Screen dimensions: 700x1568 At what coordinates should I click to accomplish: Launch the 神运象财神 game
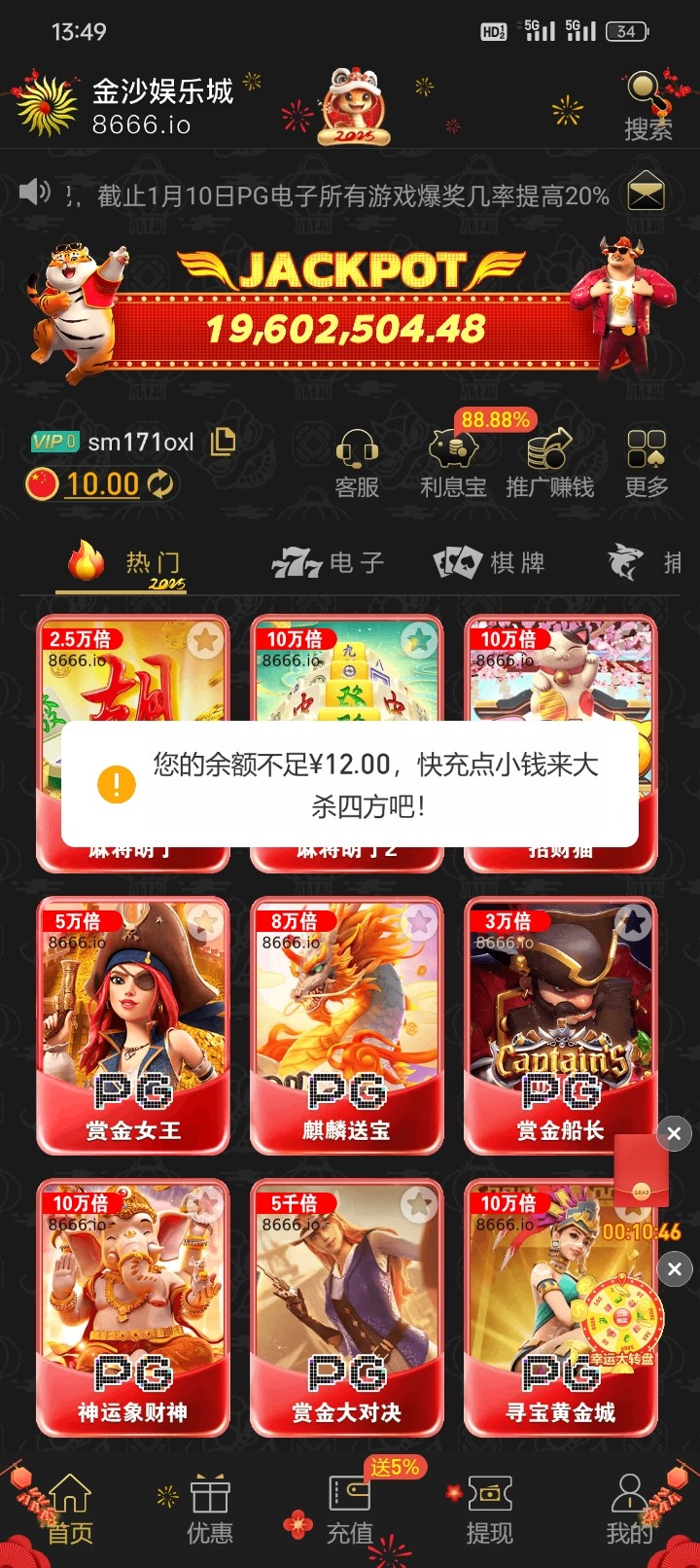(x=133, y=1306)
